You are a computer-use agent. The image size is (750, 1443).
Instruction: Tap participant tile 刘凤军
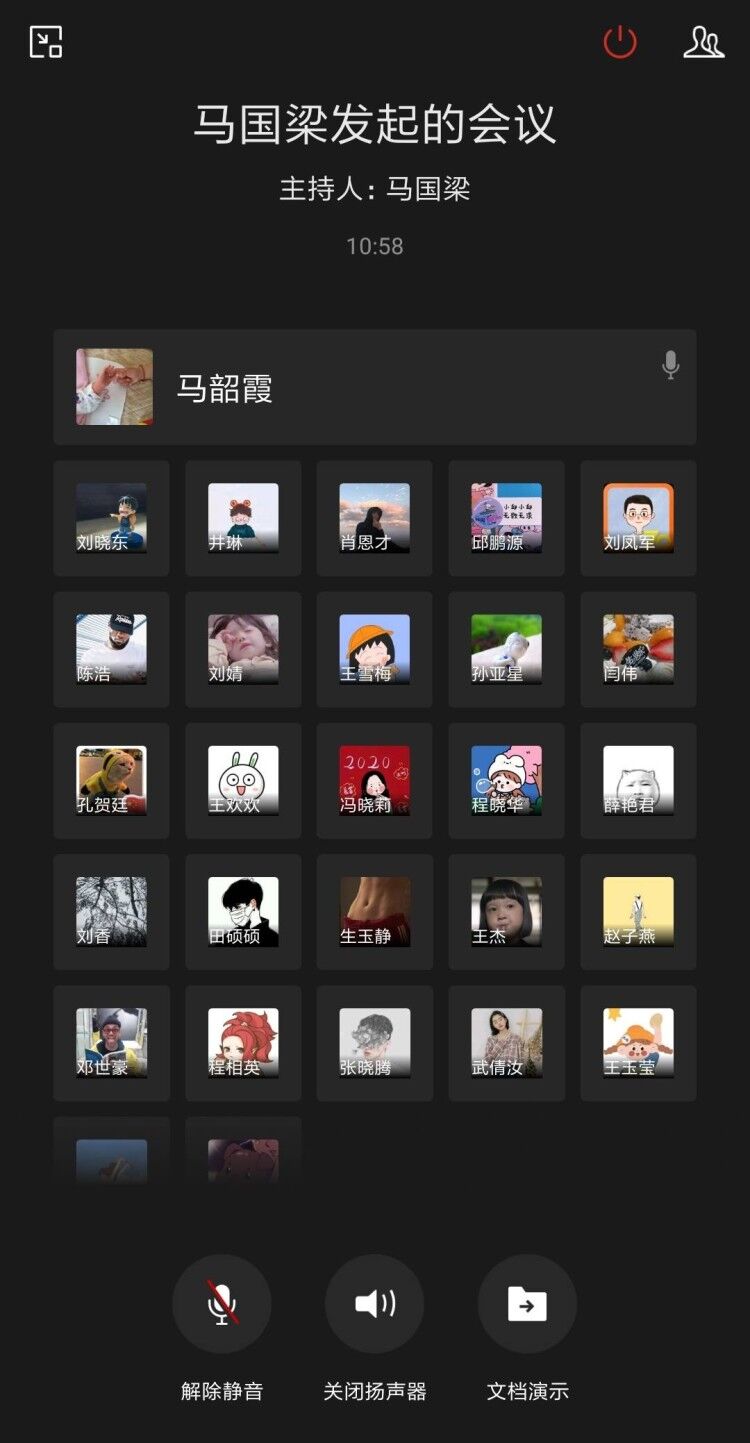[x=638, y=518]
